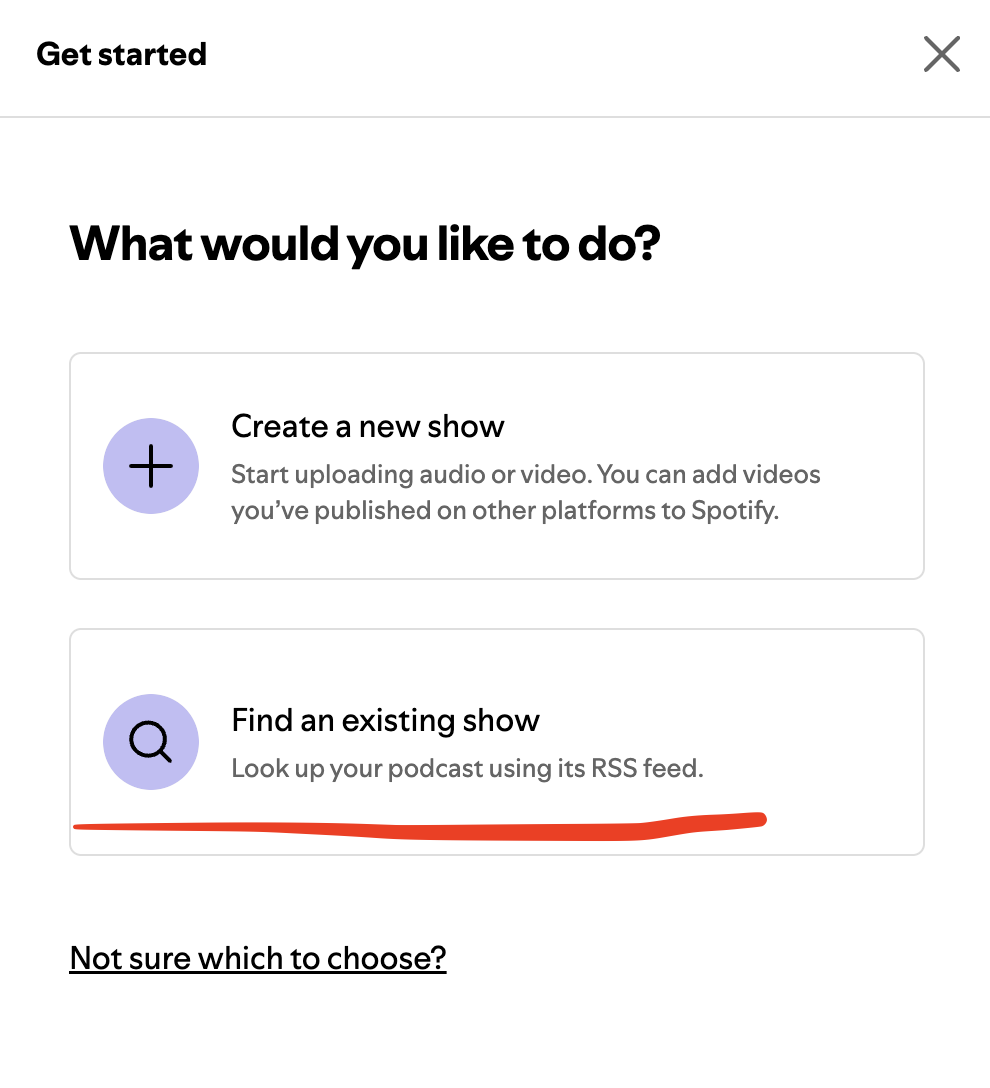Click the red underline marking on the card
Screen dimensions: 990x1088
pyautogui.click(x=420, y=823)
